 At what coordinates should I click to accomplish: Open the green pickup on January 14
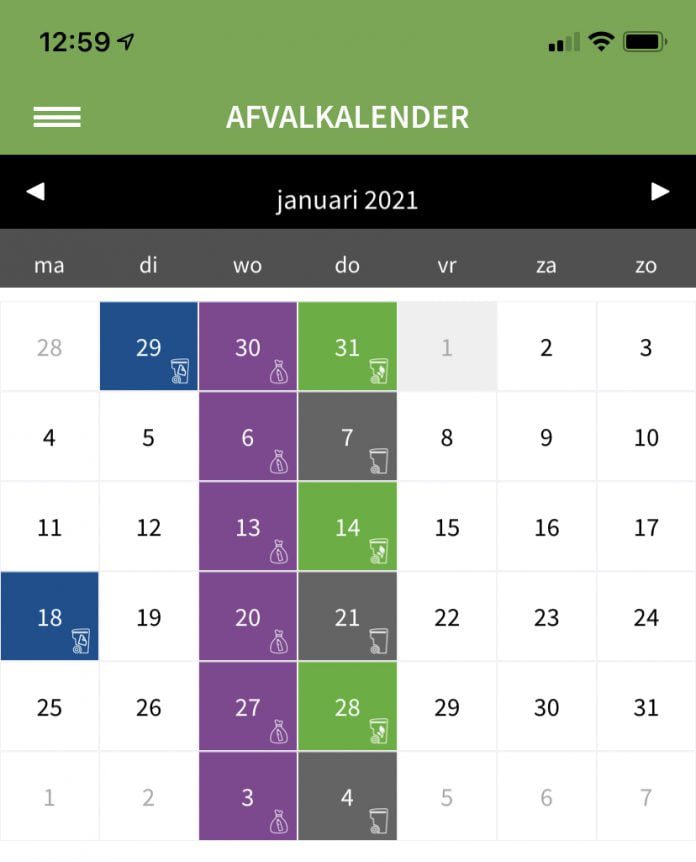coord(347,527)
